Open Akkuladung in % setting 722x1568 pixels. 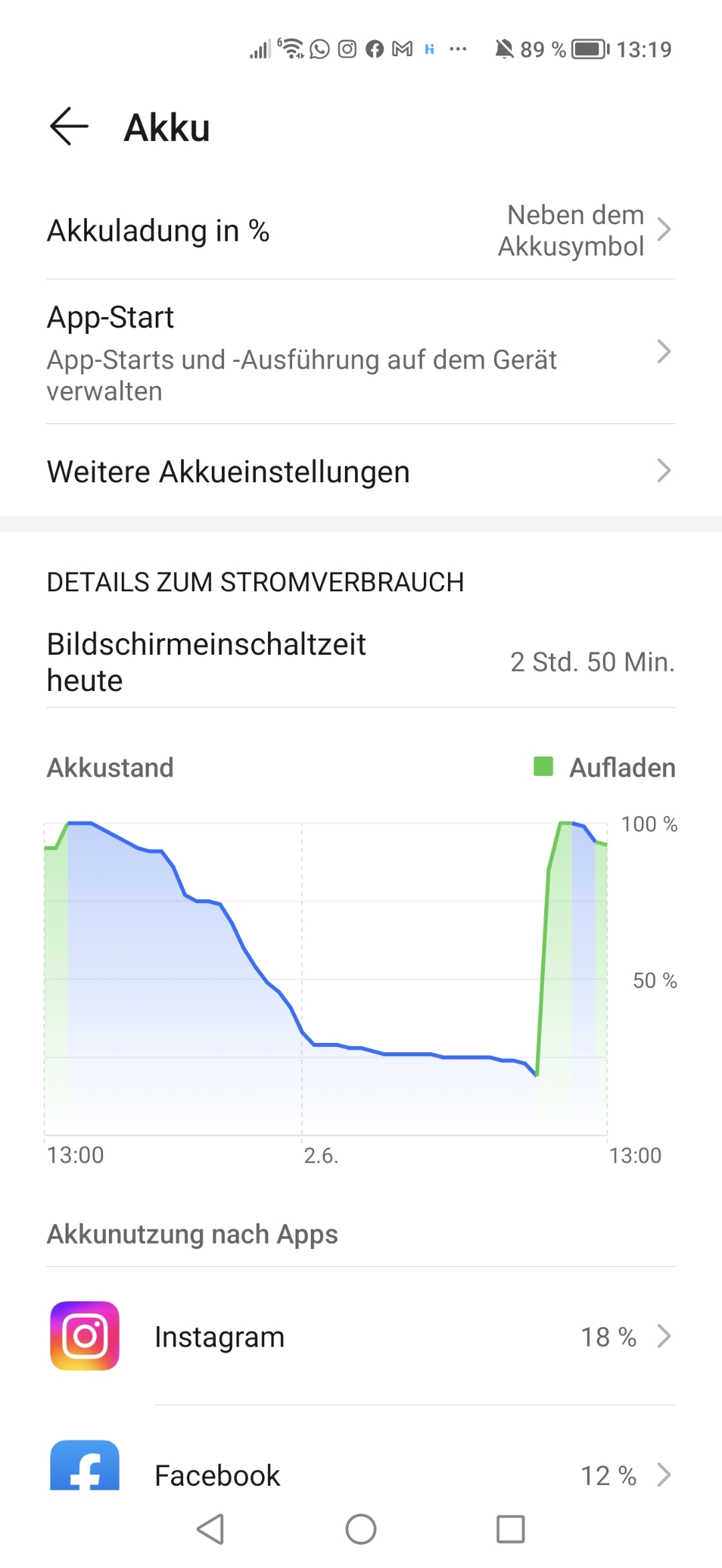tap(361, 231)
